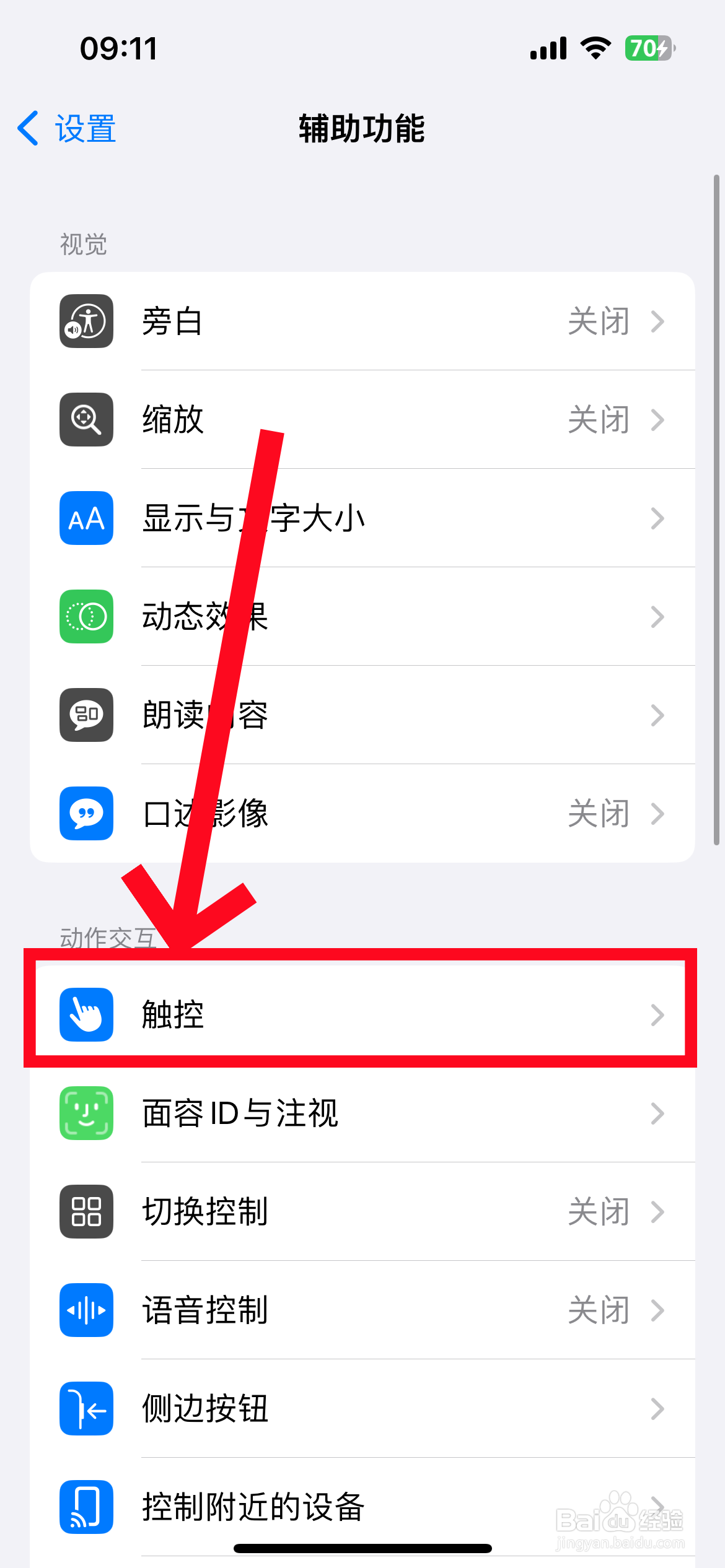
Task: Select the 侧边按钮 side button icon
Action: point(86,1409)
